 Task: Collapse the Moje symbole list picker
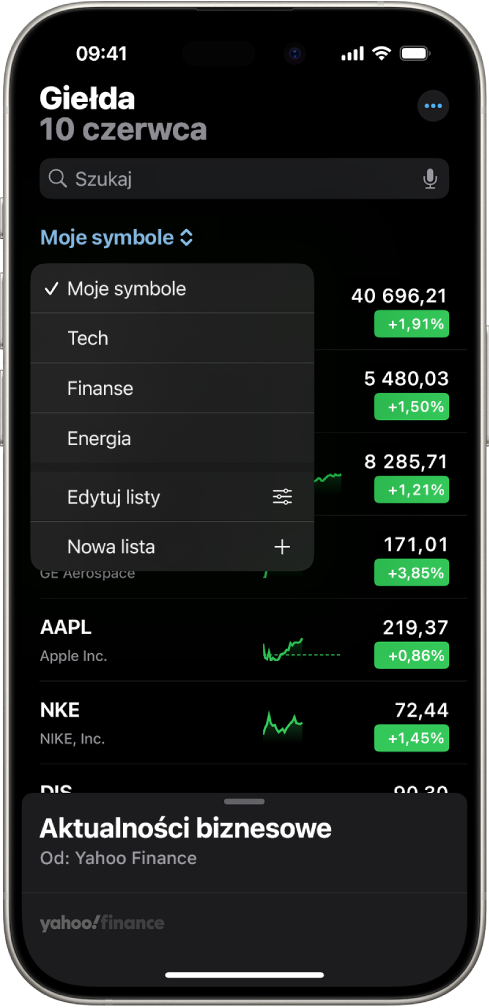tap(116, 238)
